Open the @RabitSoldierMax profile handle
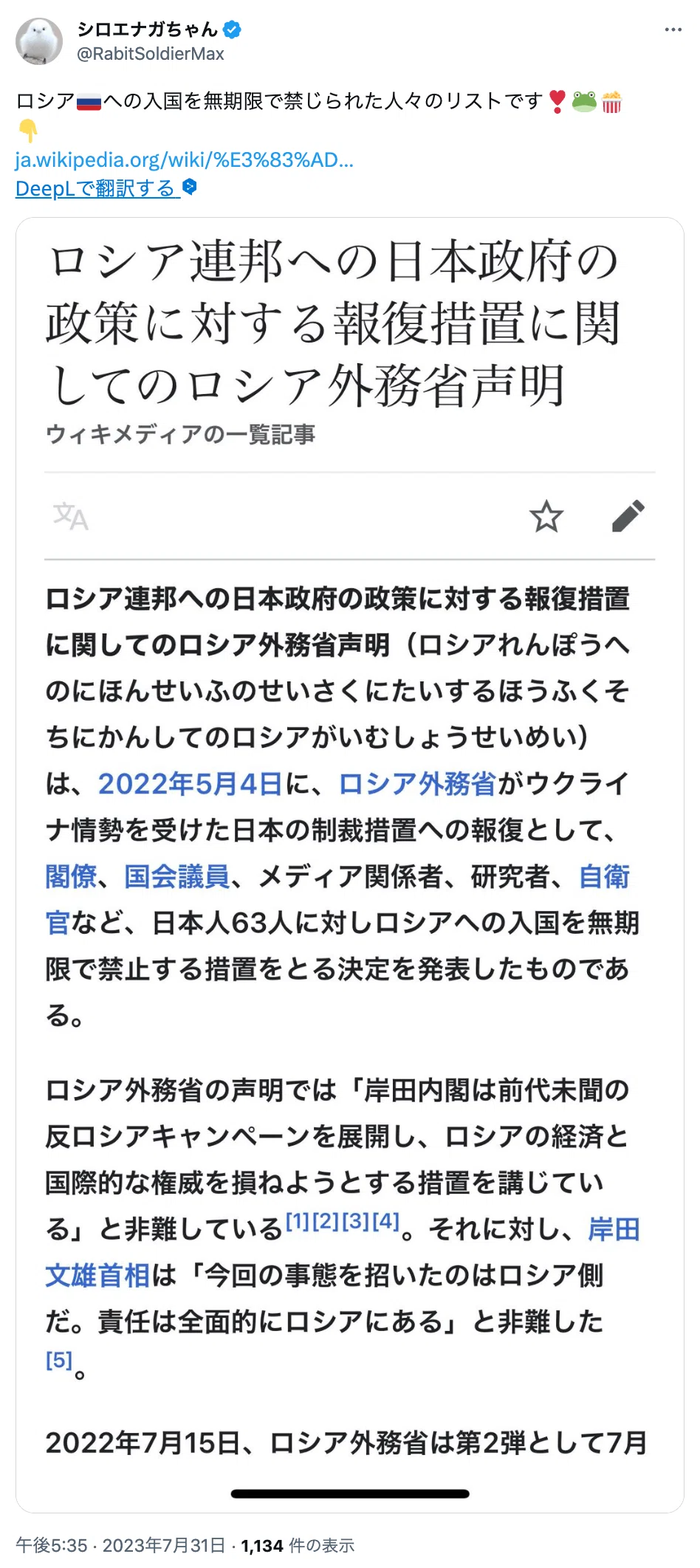This screenshot has width=700, height=1568. tap(151, 54)
